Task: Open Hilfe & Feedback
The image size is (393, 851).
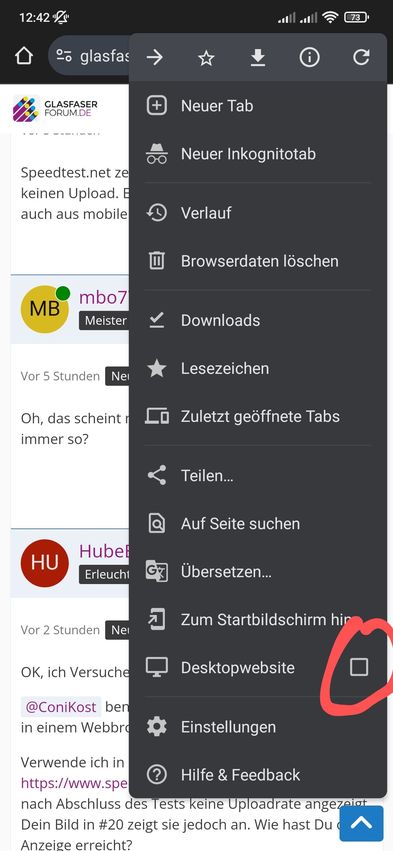Action: click(x=258, y=774)
